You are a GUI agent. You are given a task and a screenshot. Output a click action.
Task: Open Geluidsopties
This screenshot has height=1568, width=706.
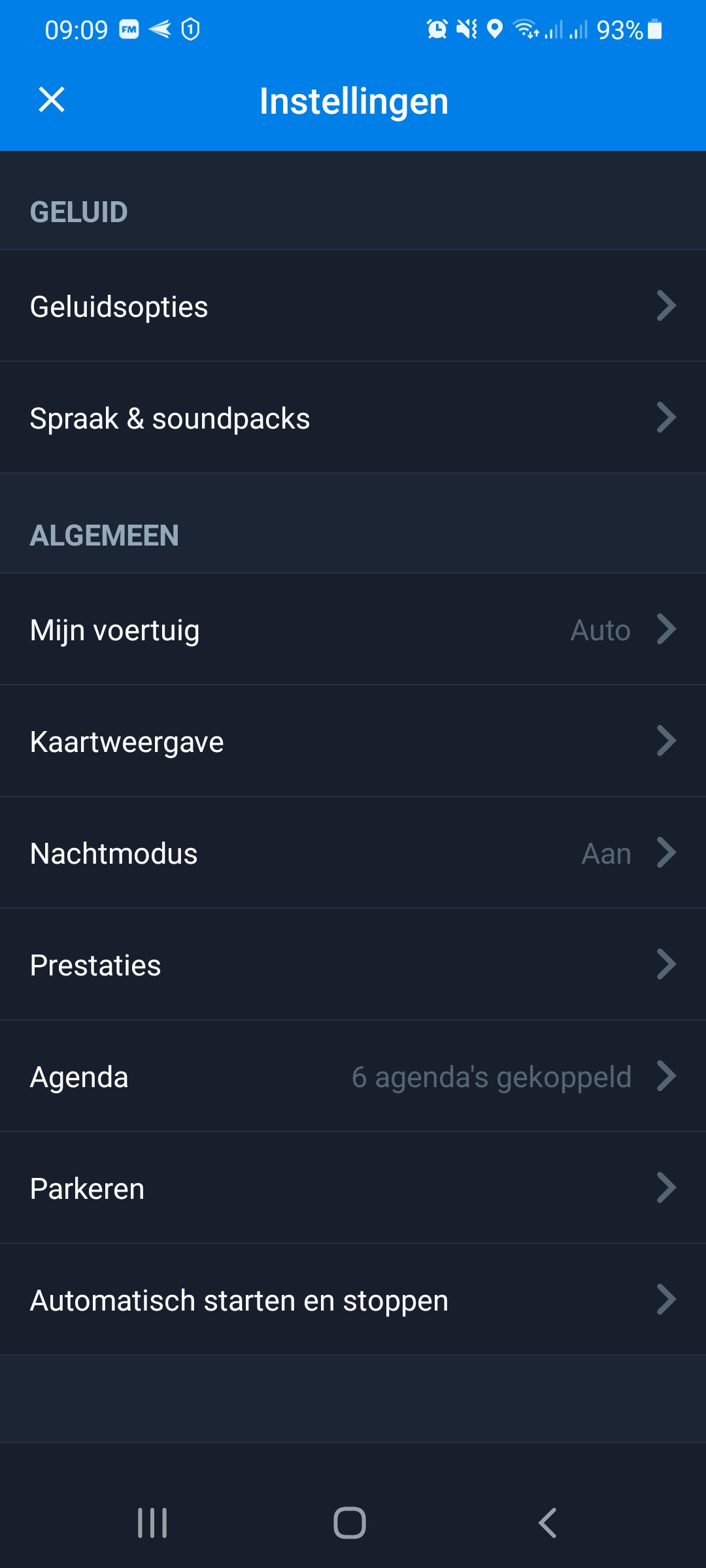click(353, 306)
